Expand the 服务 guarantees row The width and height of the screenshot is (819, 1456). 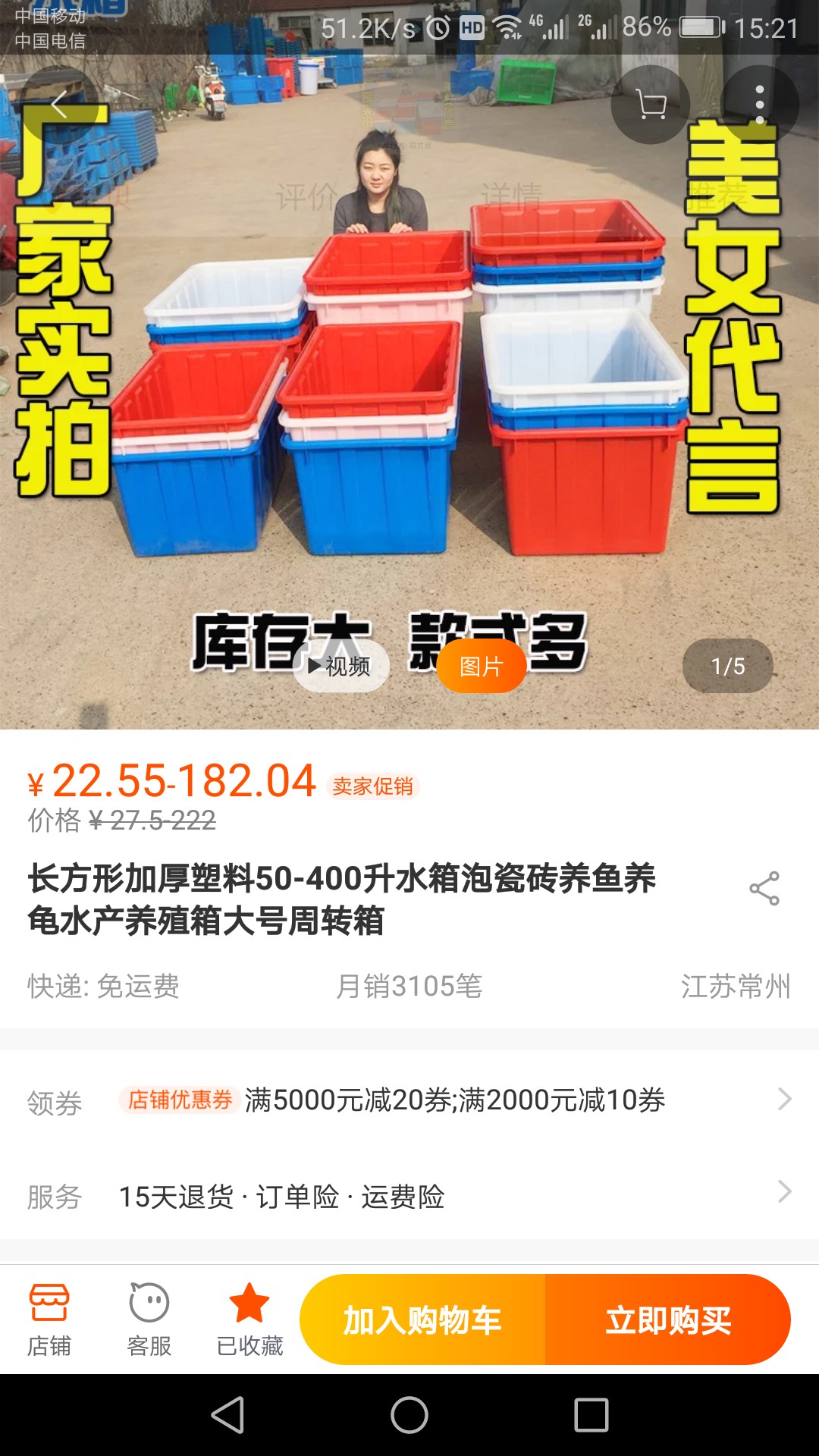409,1196
